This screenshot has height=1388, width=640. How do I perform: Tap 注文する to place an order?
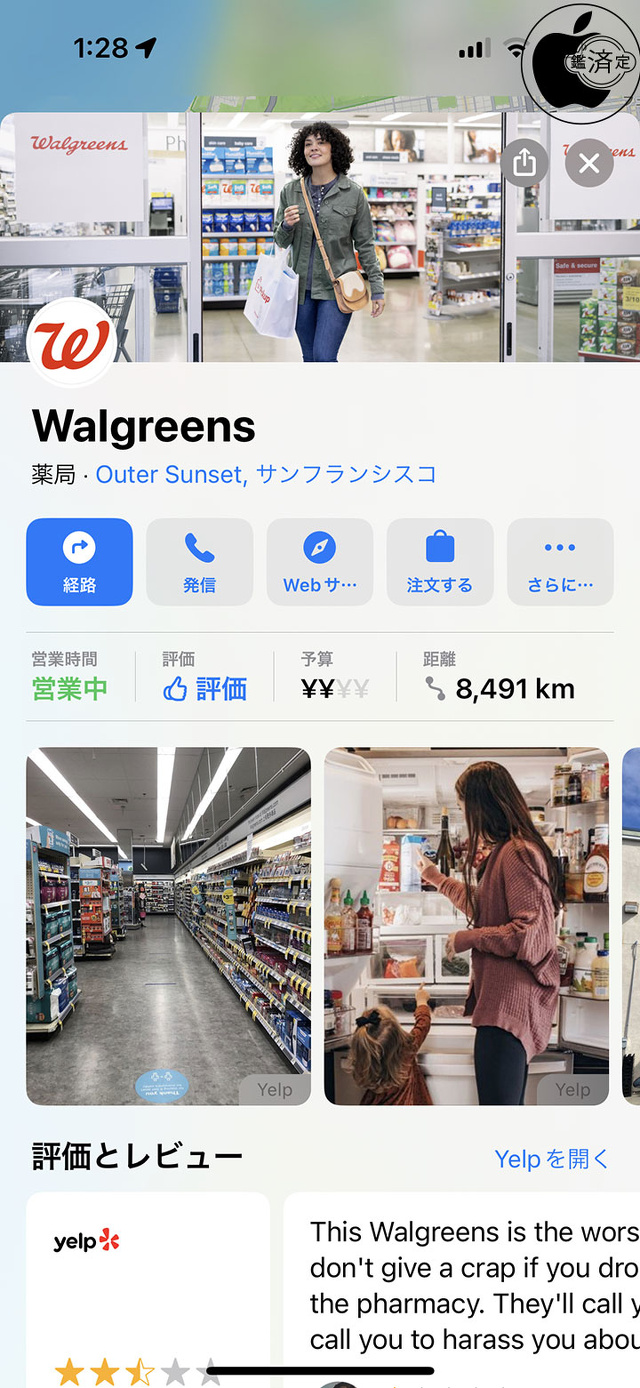pos(440,562)
